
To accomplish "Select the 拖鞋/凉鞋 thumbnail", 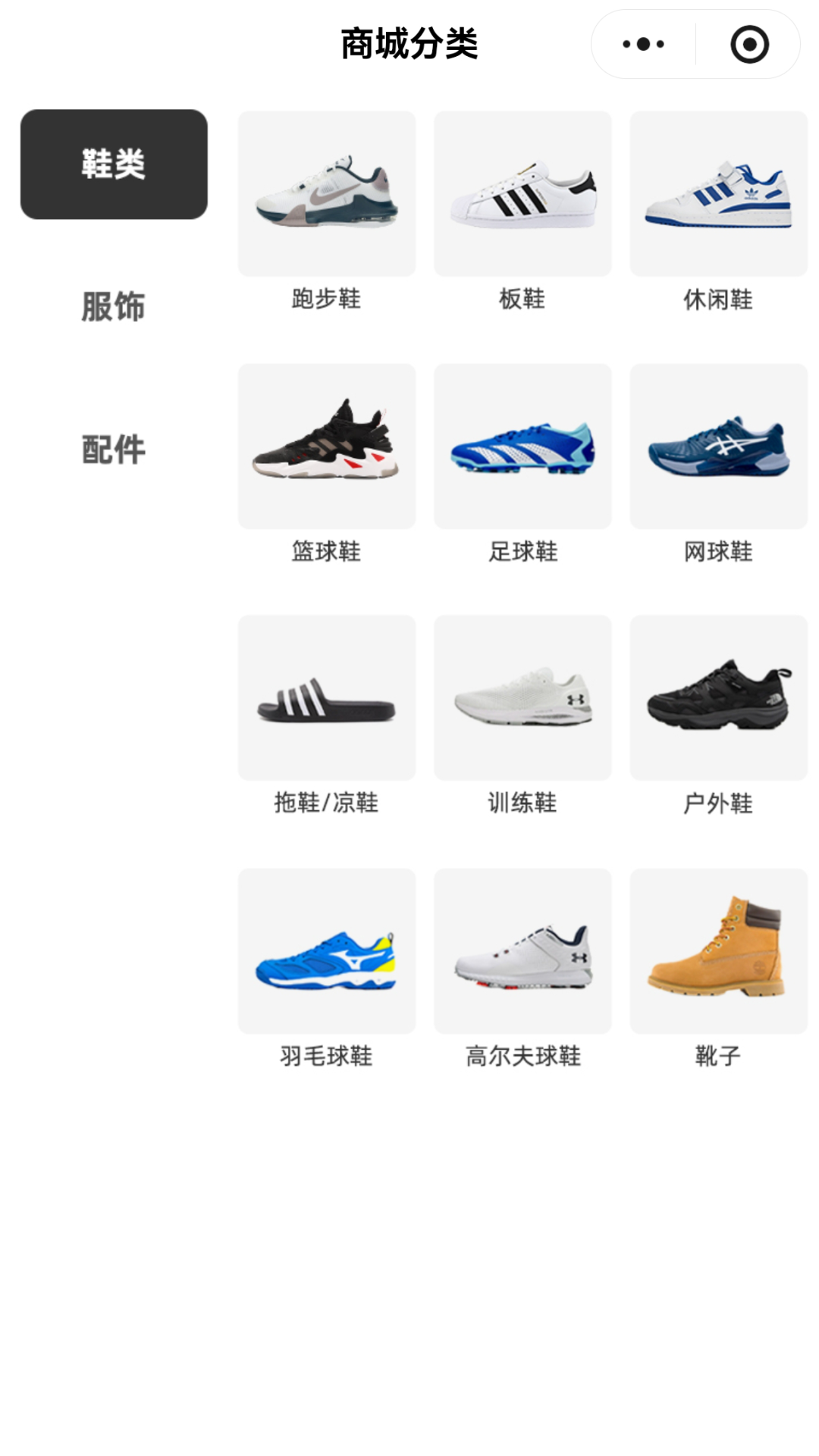I will tap(326, 697).
